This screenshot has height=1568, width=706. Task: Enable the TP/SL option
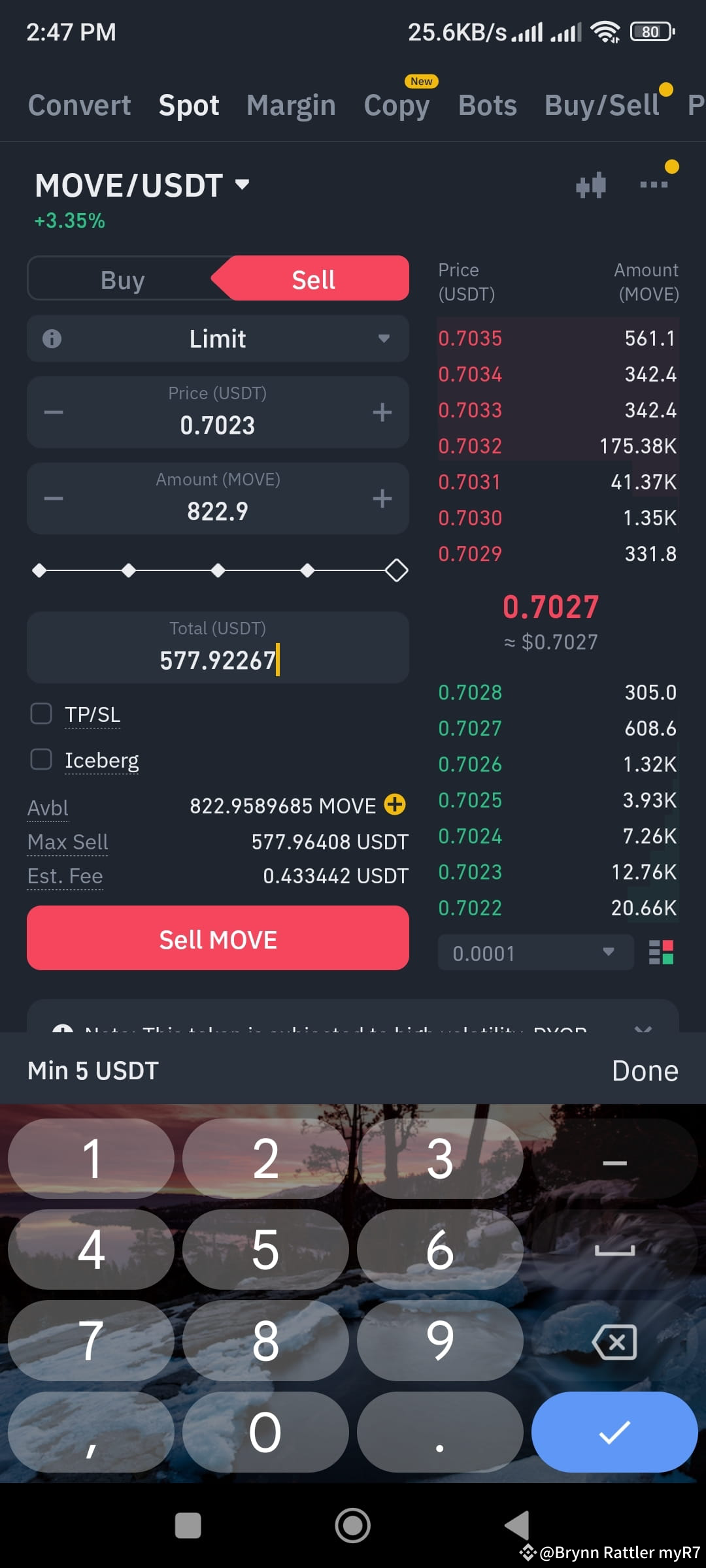pyautogui.click(x=41, y=713)
